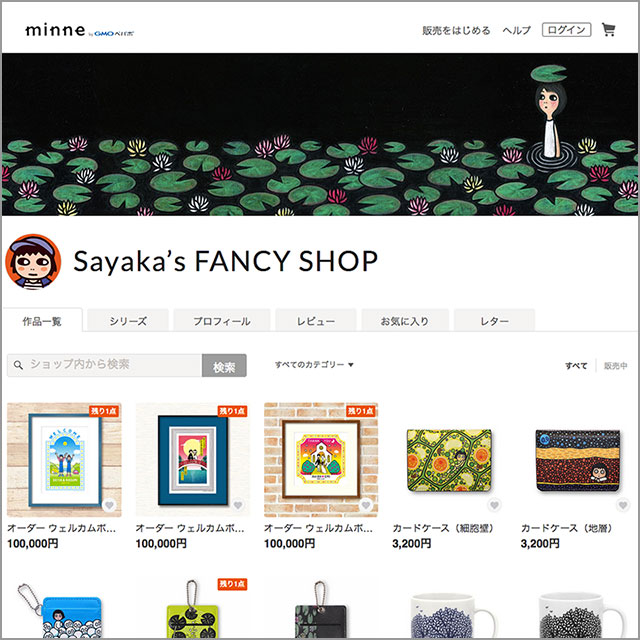This screenshot has width=640, height=640.
Task: Expand the すべてのカテゴリー dropdown
Action: (314, 365)
